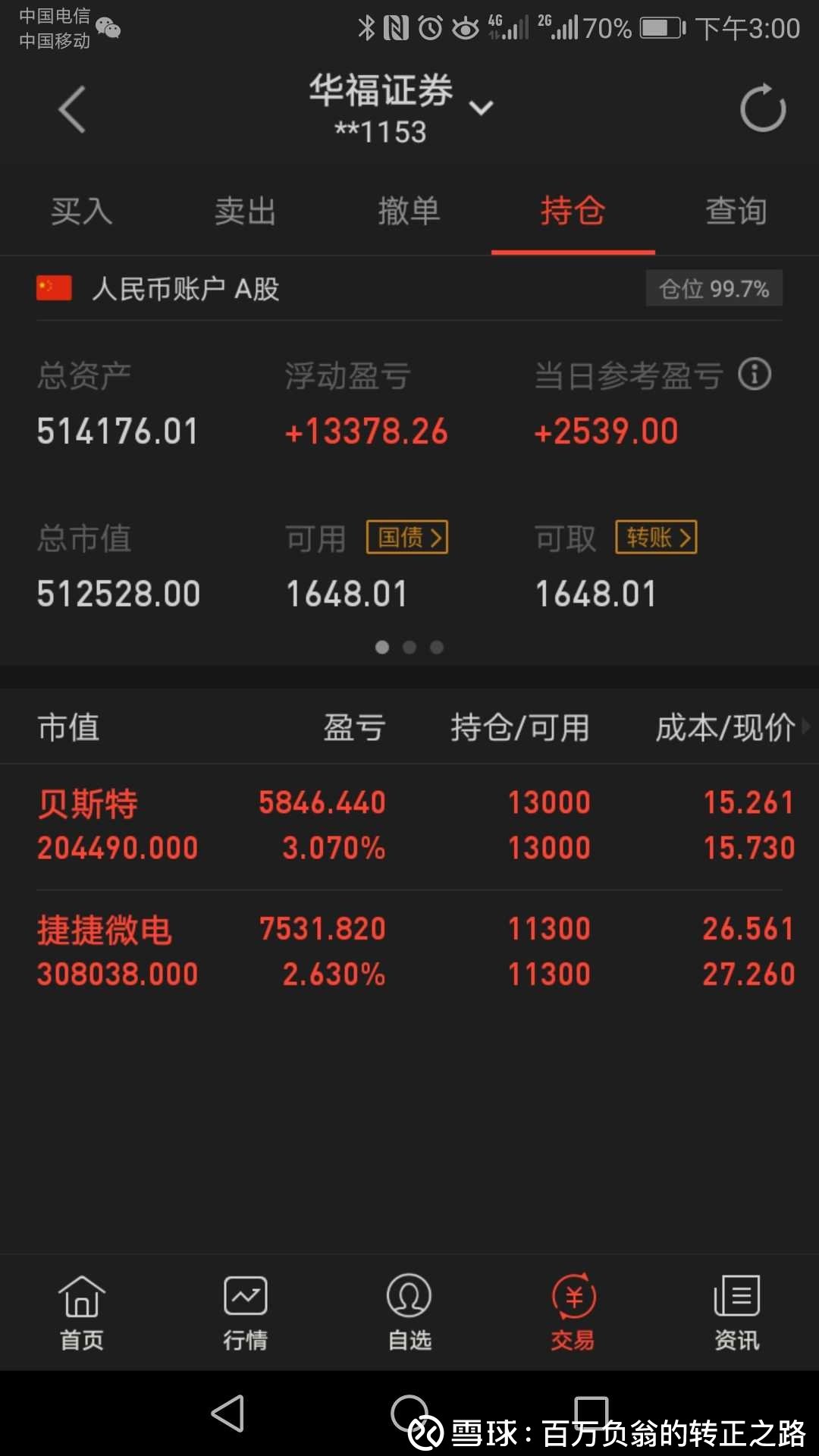Open the 查询 tab
This screenshot has width=819, height=1456.
pos(737,211)
